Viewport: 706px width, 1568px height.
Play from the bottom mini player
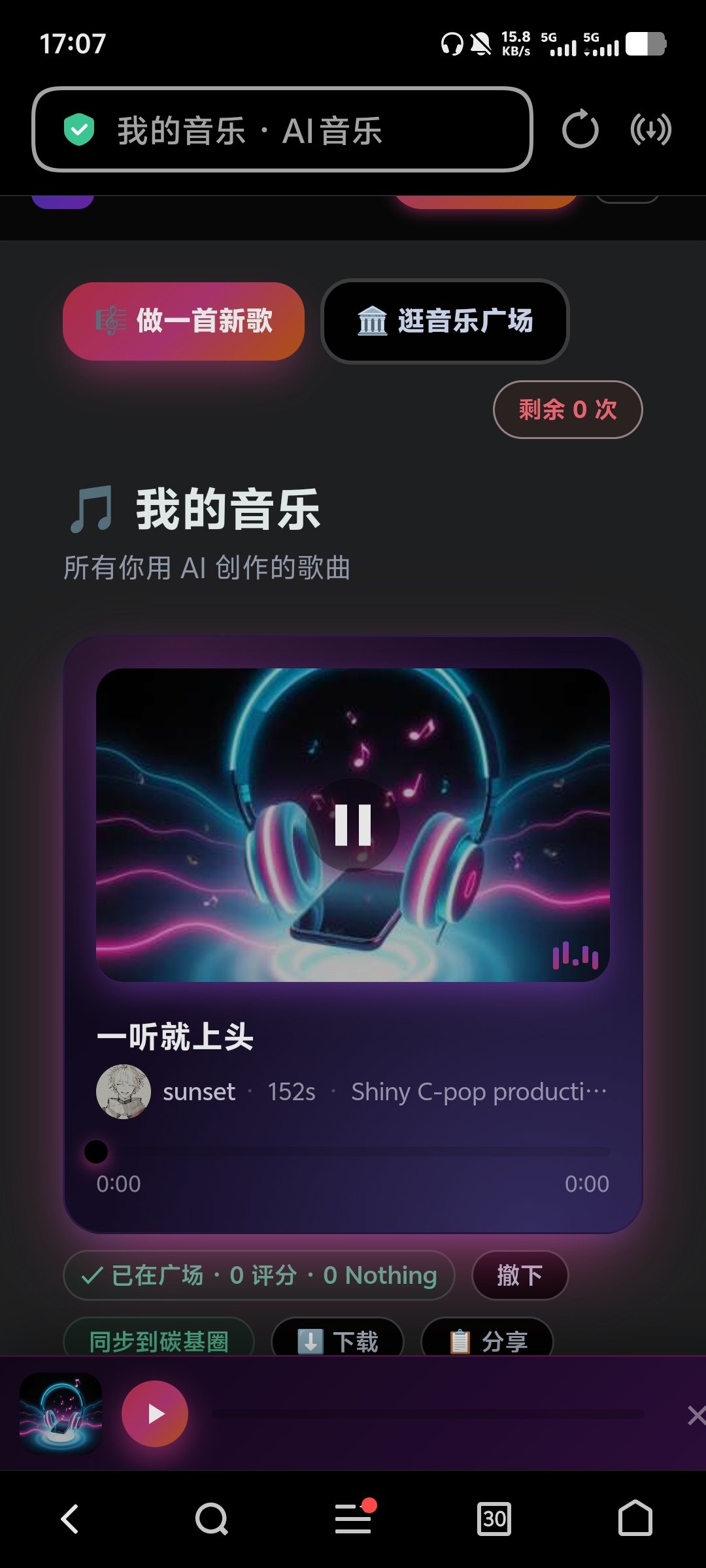155,1414
